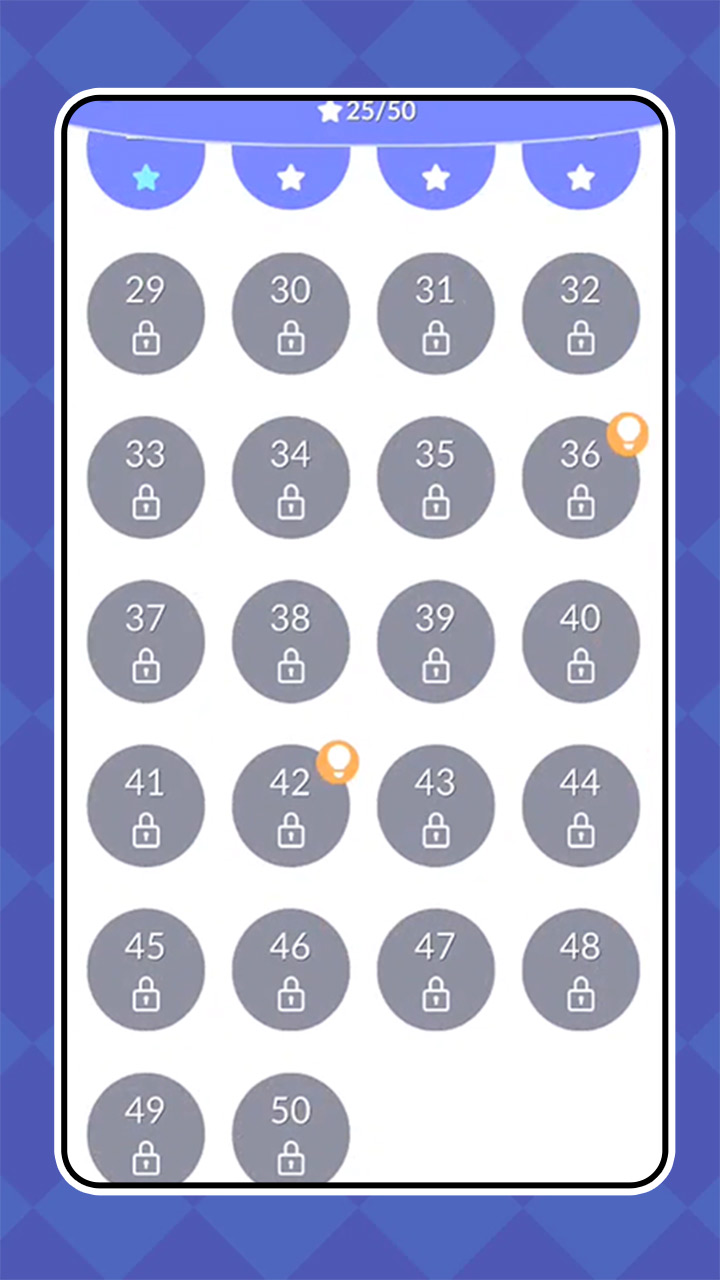Select level 37

point(146,642)
